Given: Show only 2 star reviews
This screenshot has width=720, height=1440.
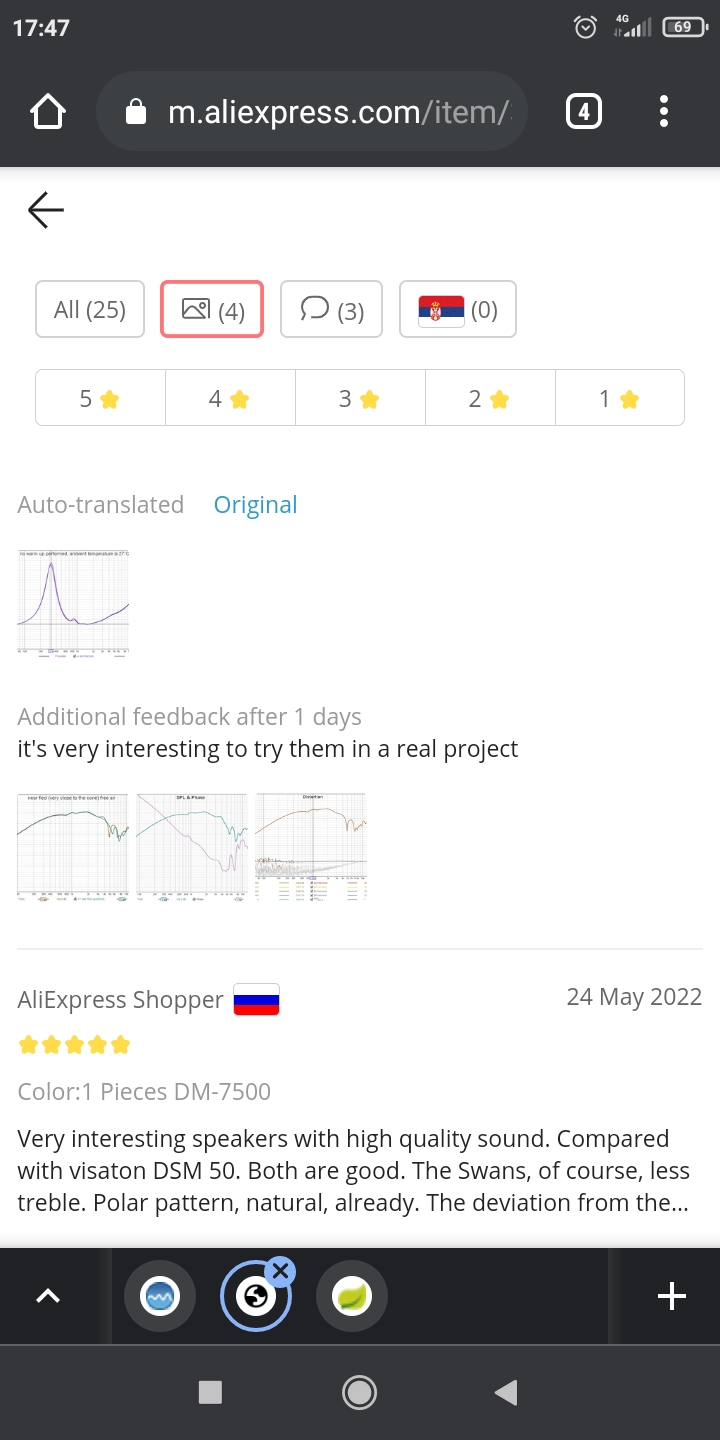Looking at the screenshot, I should (x=490, y=398).
